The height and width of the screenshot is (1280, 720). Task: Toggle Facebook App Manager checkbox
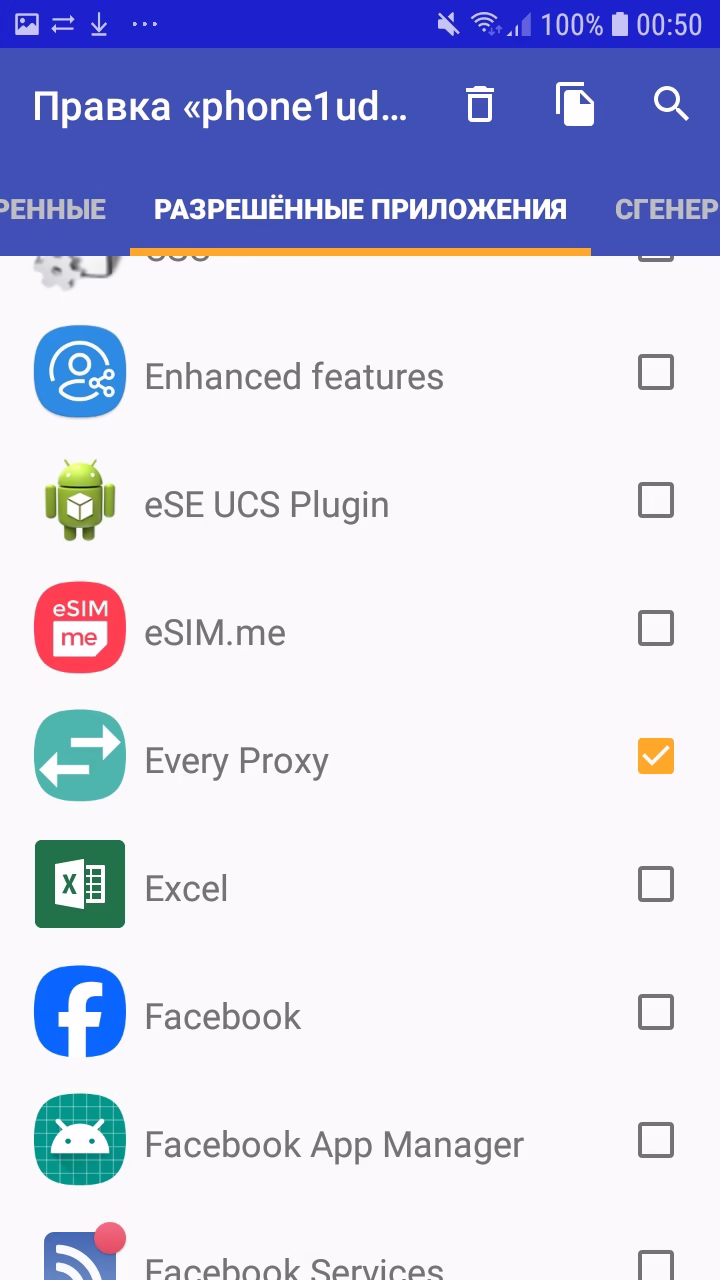click(656, 1140)
